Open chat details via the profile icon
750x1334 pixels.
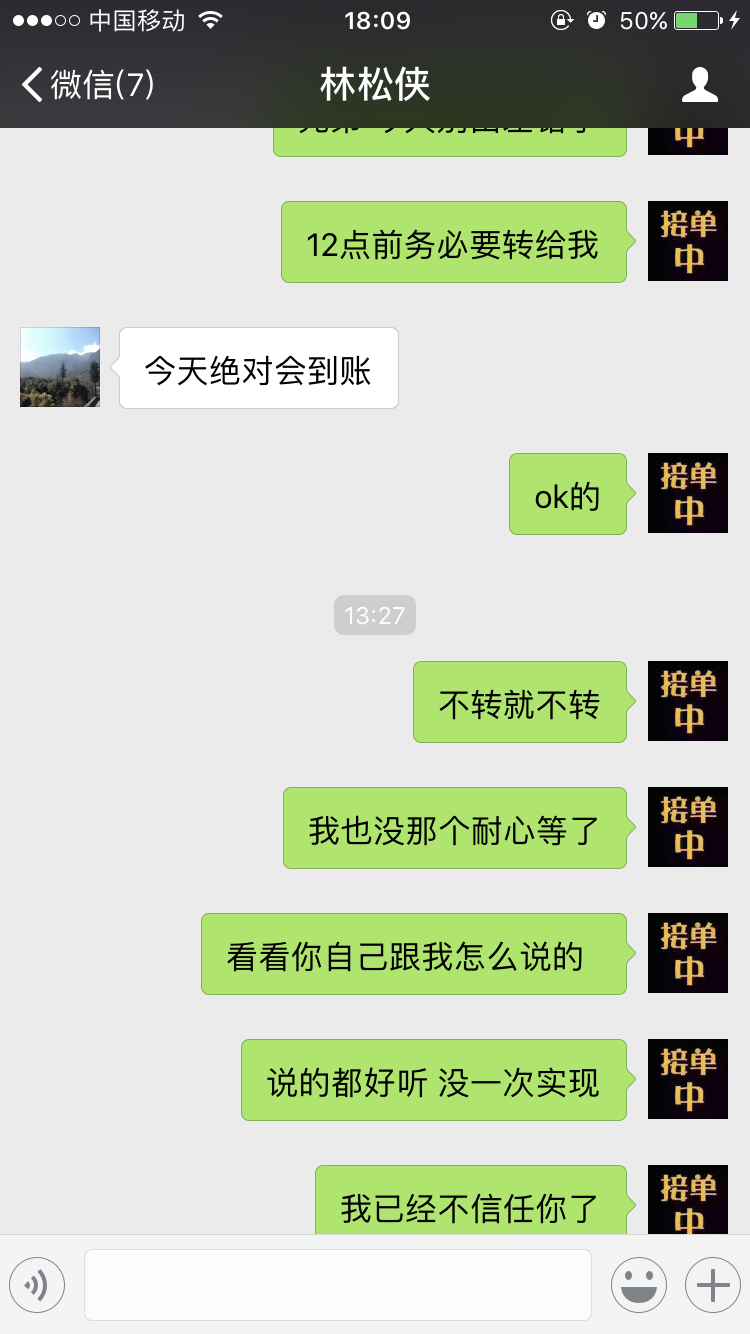699,85
